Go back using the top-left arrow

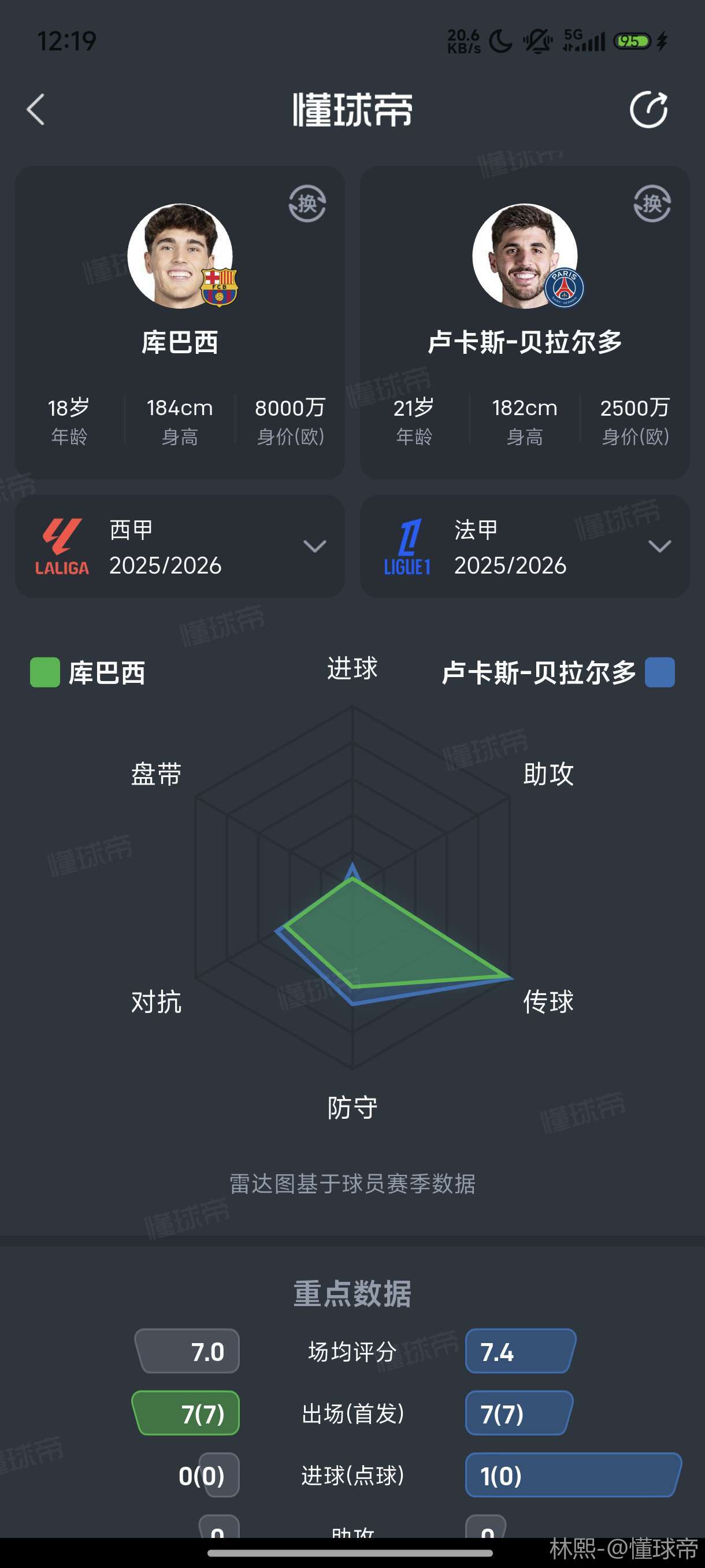[36, 110]
